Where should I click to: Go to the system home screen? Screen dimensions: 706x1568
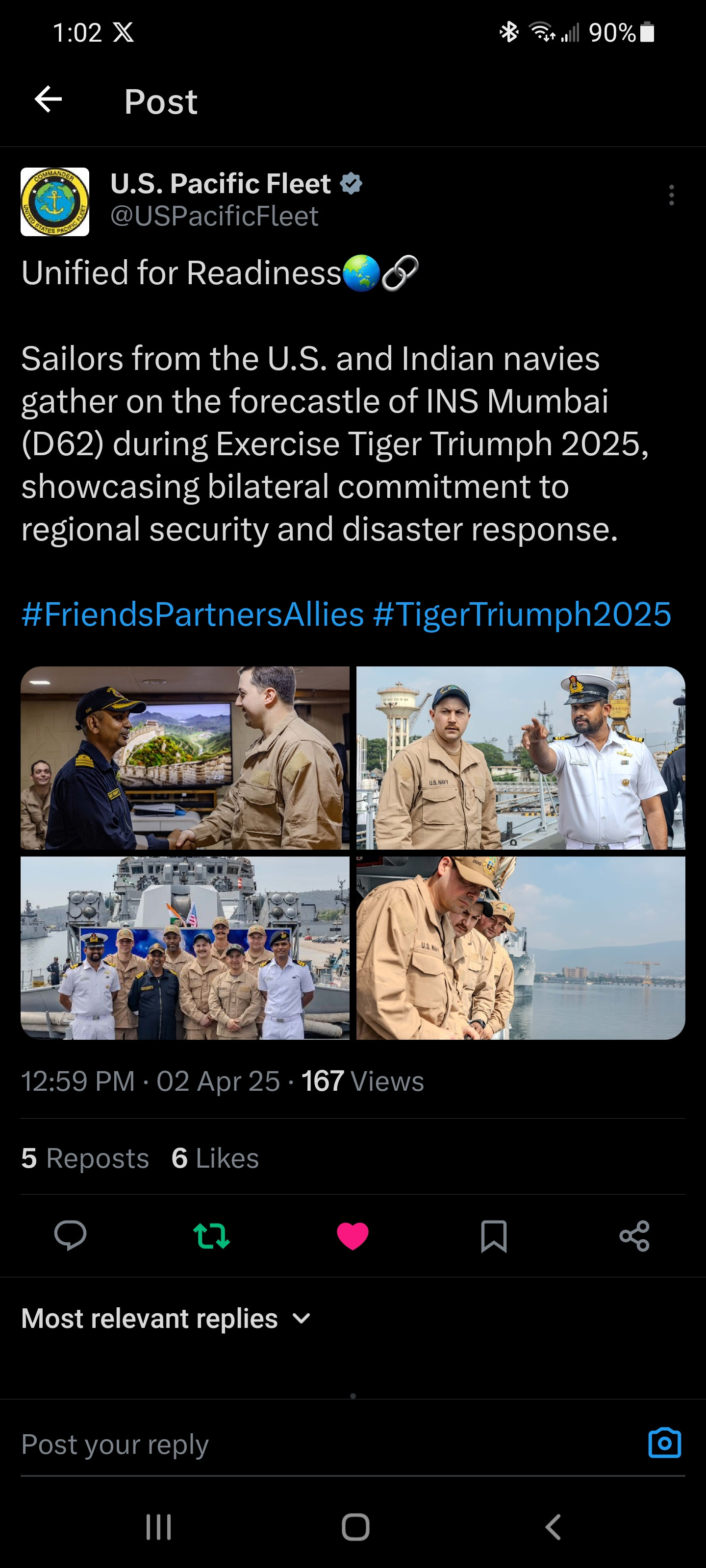(355, 1527)
